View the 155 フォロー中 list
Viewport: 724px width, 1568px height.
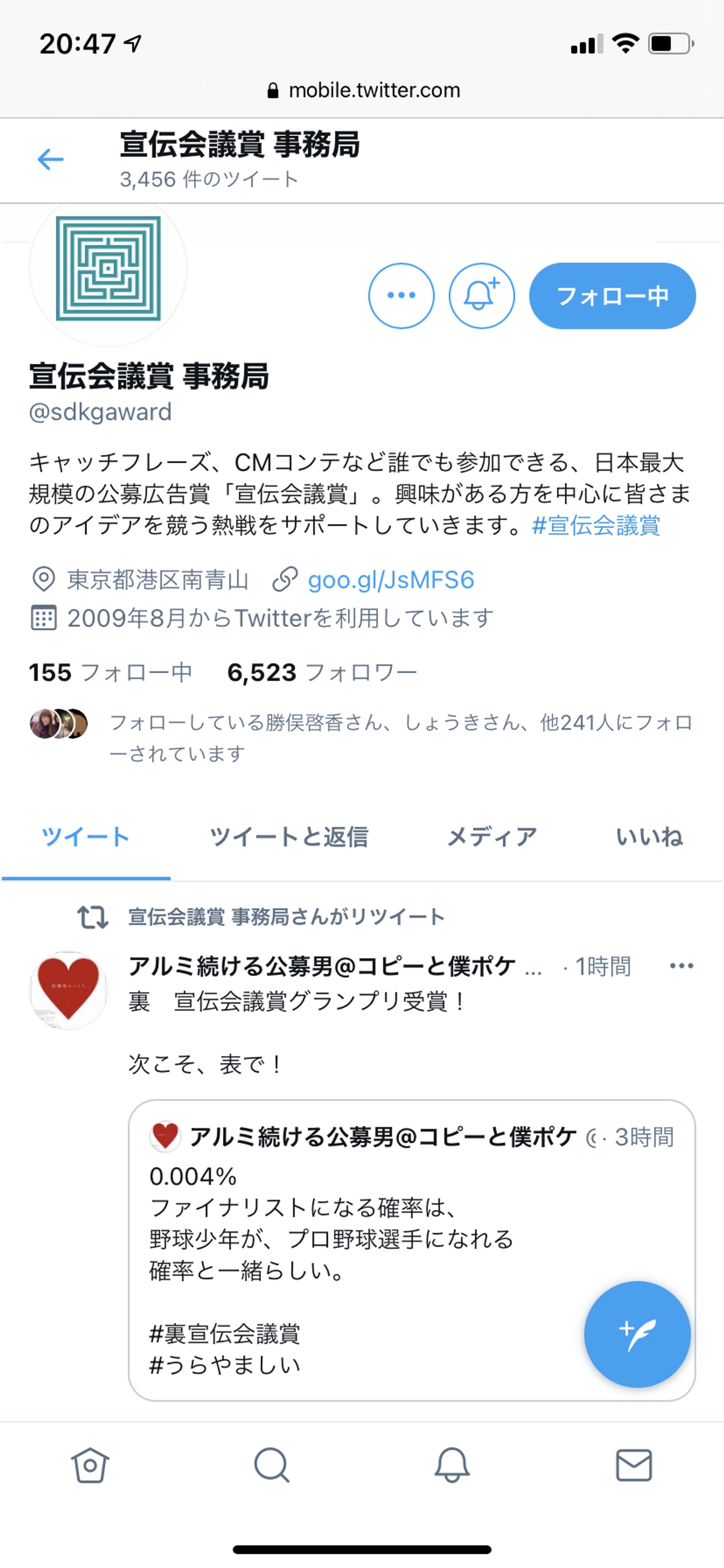pyautogui.click(x=110, y=673)
